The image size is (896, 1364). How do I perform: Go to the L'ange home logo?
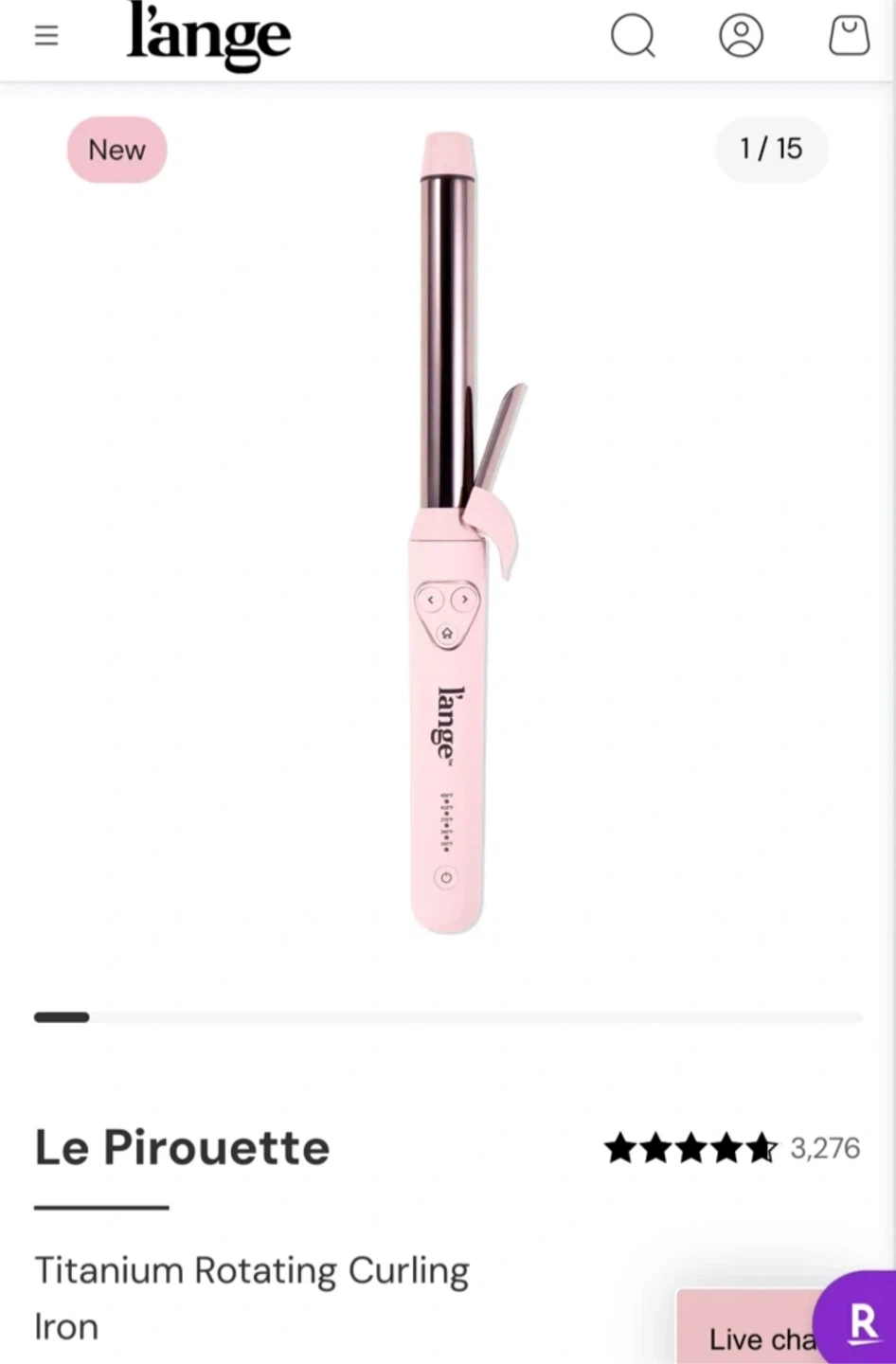click(x=208, y=37)
